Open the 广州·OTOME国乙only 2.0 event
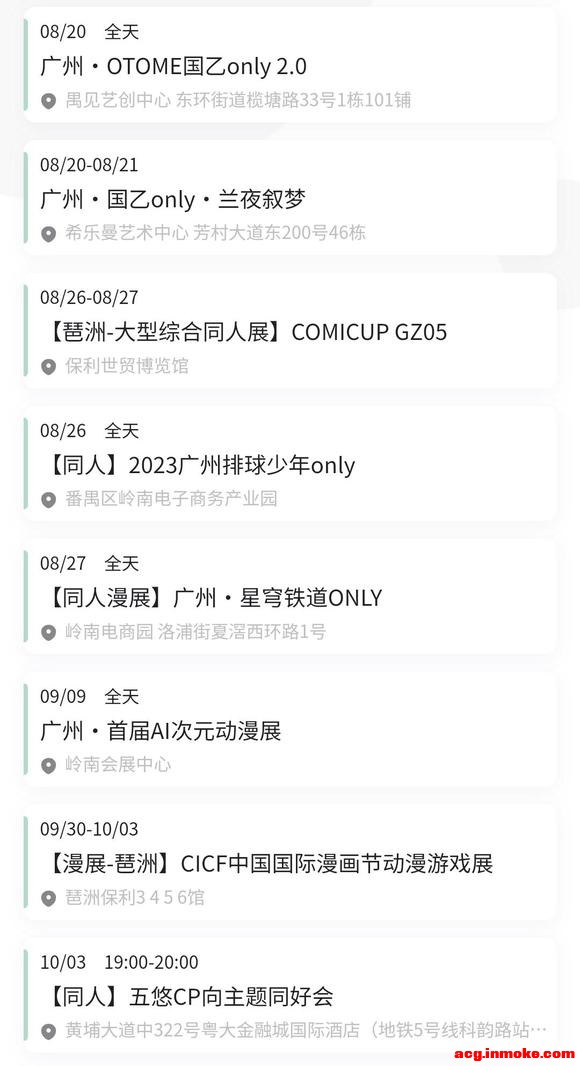 (x=290, y=66)
